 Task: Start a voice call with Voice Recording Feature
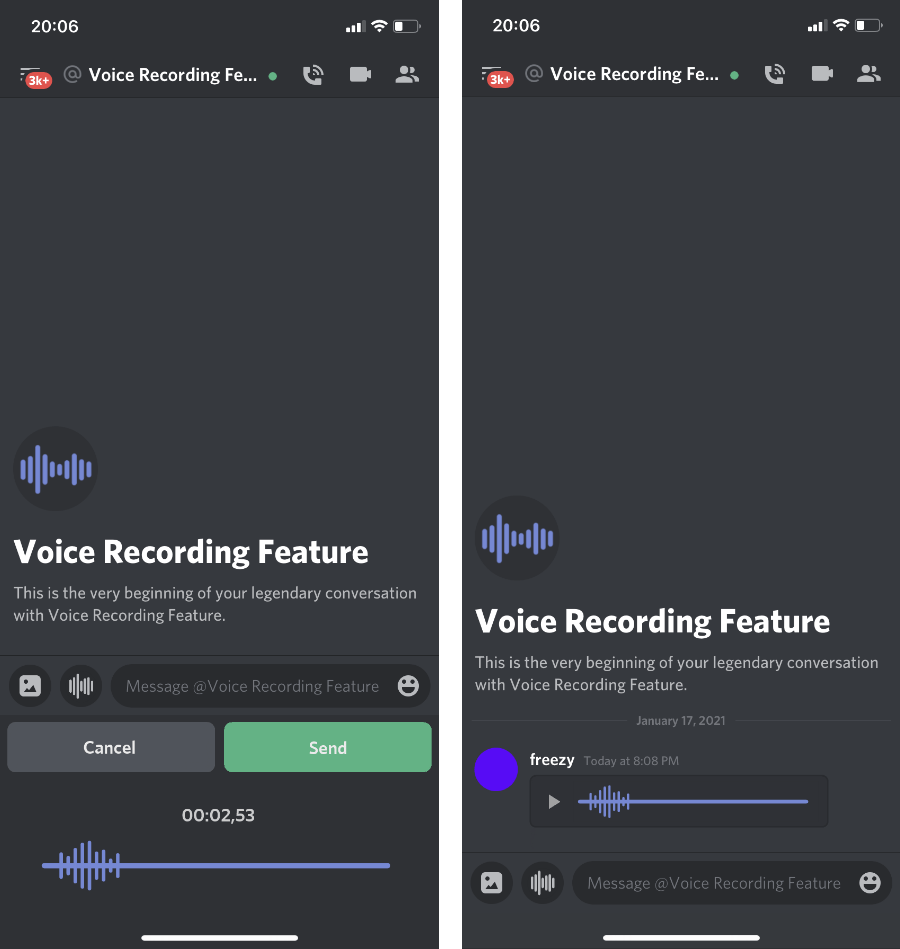(x=313, y=74)
